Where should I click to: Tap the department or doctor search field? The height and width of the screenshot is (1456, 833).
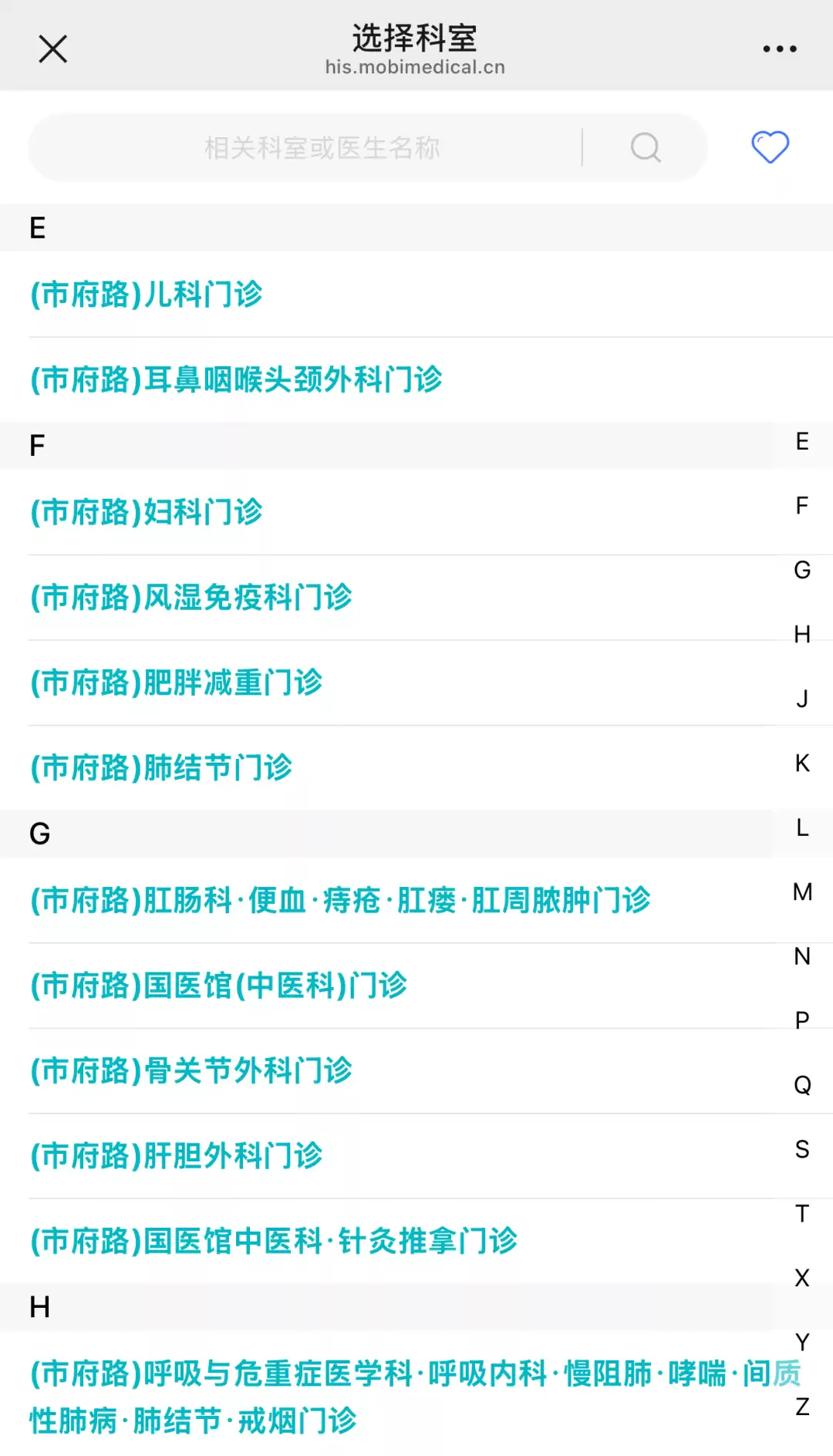click(322, 147)
